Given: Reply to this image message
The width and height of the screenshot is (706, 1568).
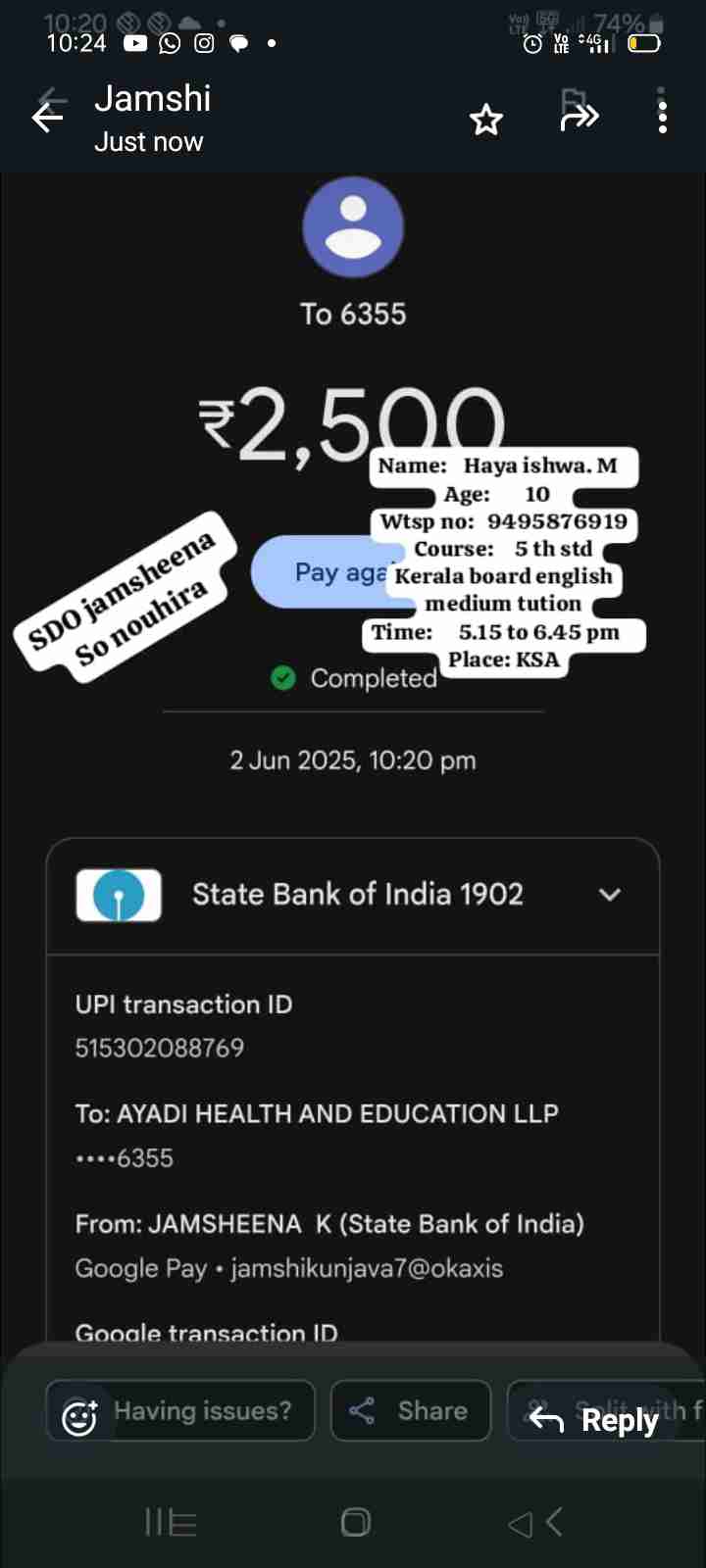Looking at the screenshot, I should 594,1419.
